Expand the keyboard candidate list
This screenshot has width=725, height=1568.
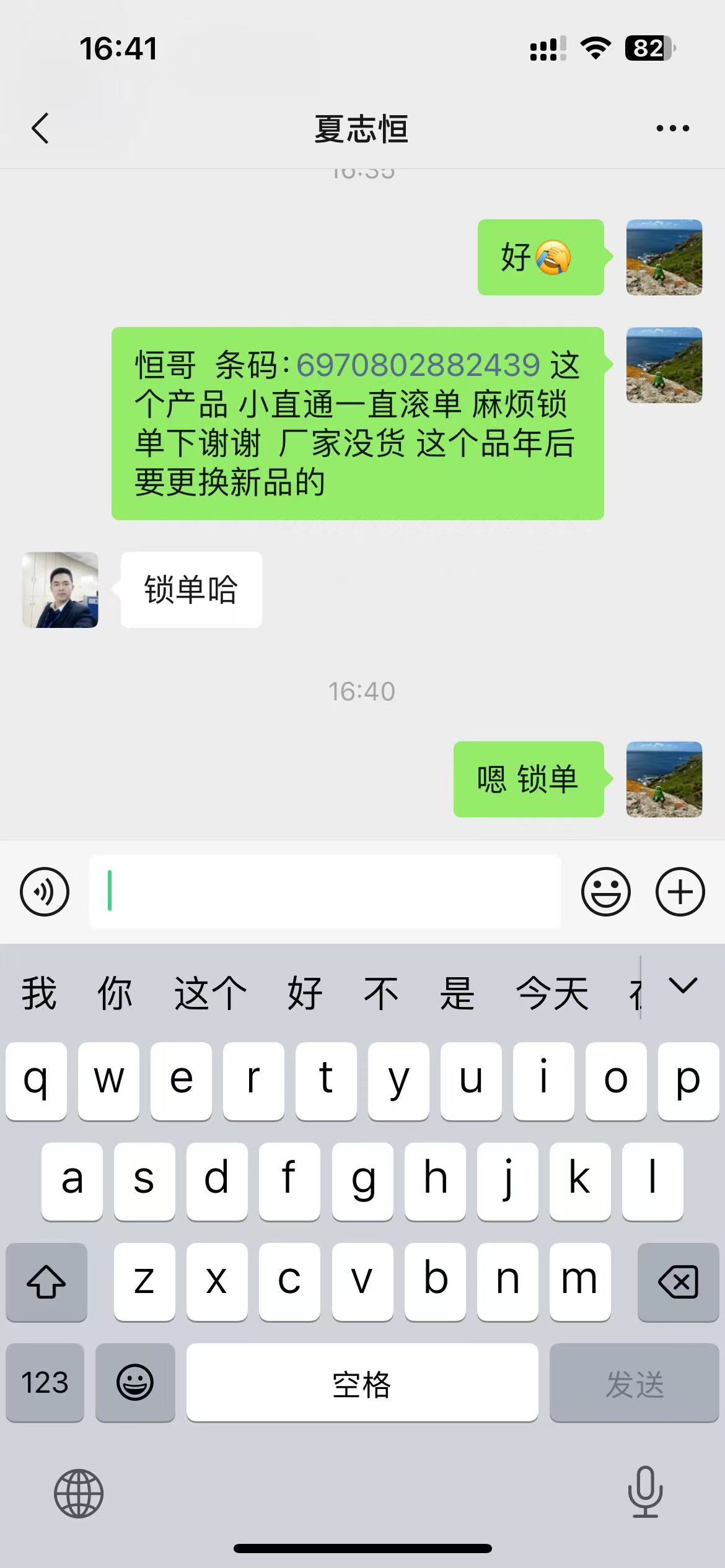click(x=683, y=986)
